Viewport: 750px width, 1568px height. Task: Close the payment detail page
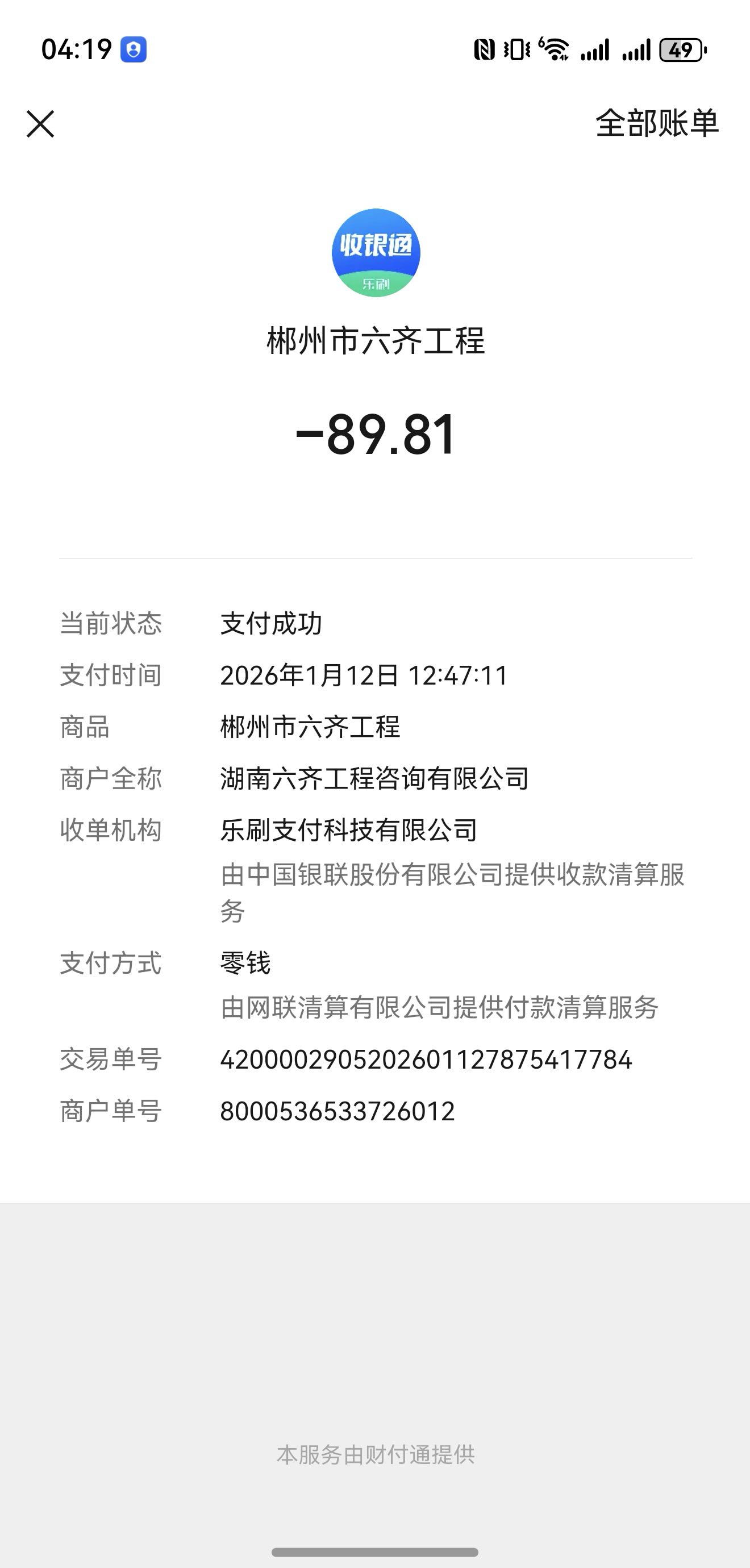click(x=40, y=124)
